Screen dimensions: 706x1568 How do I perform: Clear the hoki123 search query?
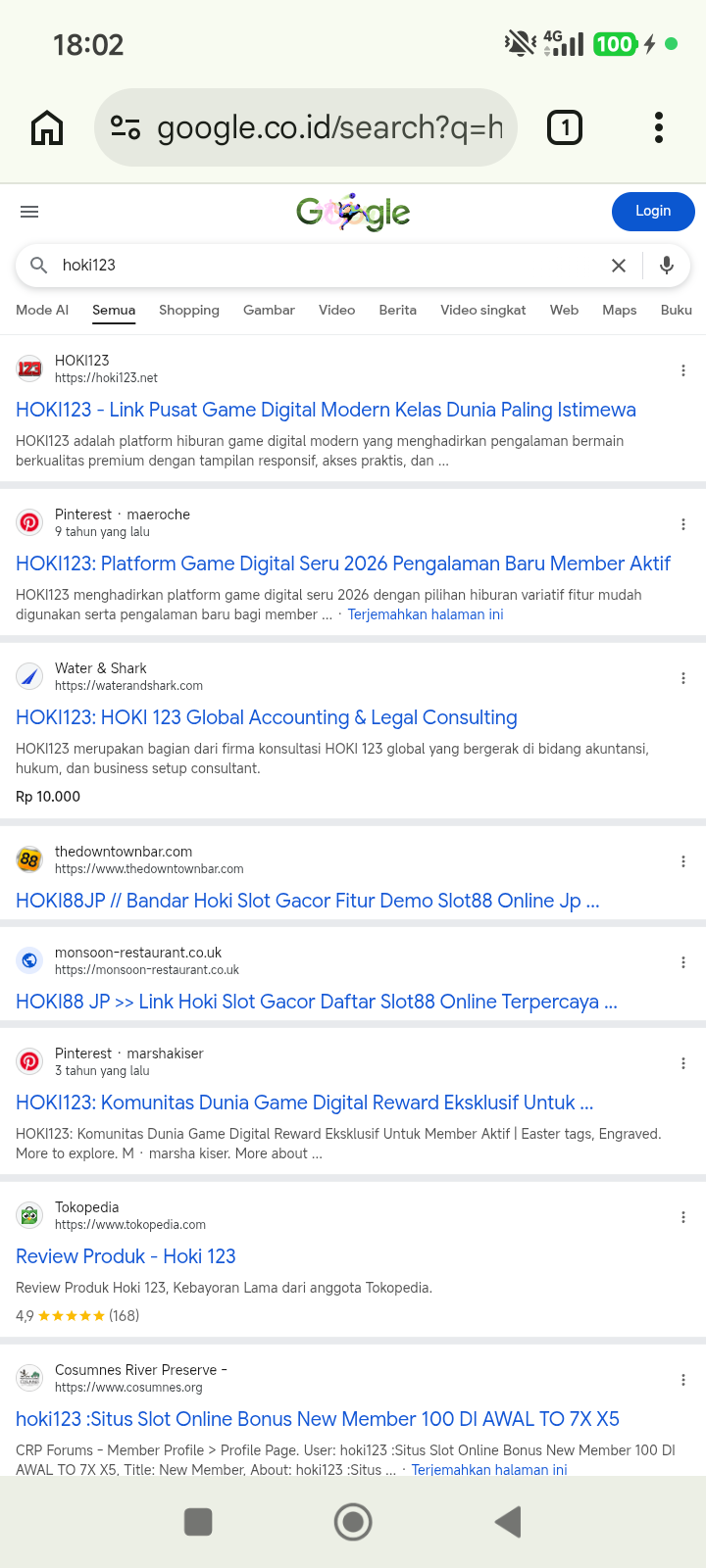(x=619, y=266)
